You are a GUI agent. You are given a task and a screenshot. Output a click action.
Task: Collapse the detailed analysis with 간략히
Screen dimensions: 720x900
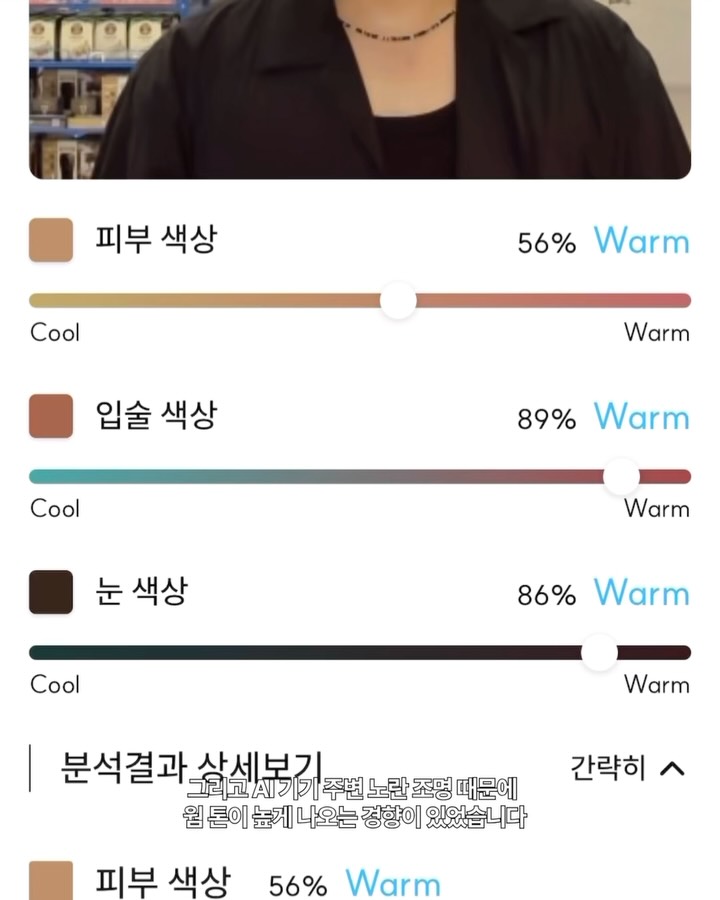click(627, 768)
